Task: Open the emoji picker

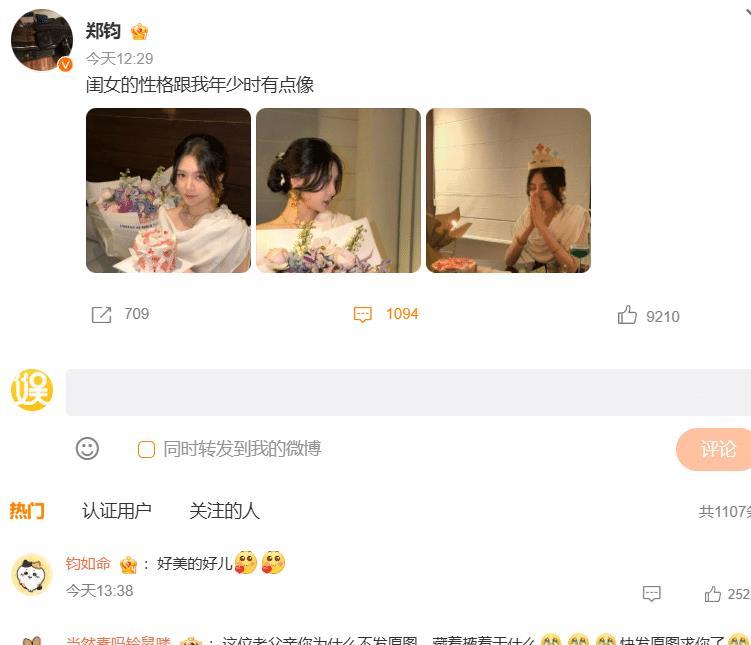Action: 88,449
